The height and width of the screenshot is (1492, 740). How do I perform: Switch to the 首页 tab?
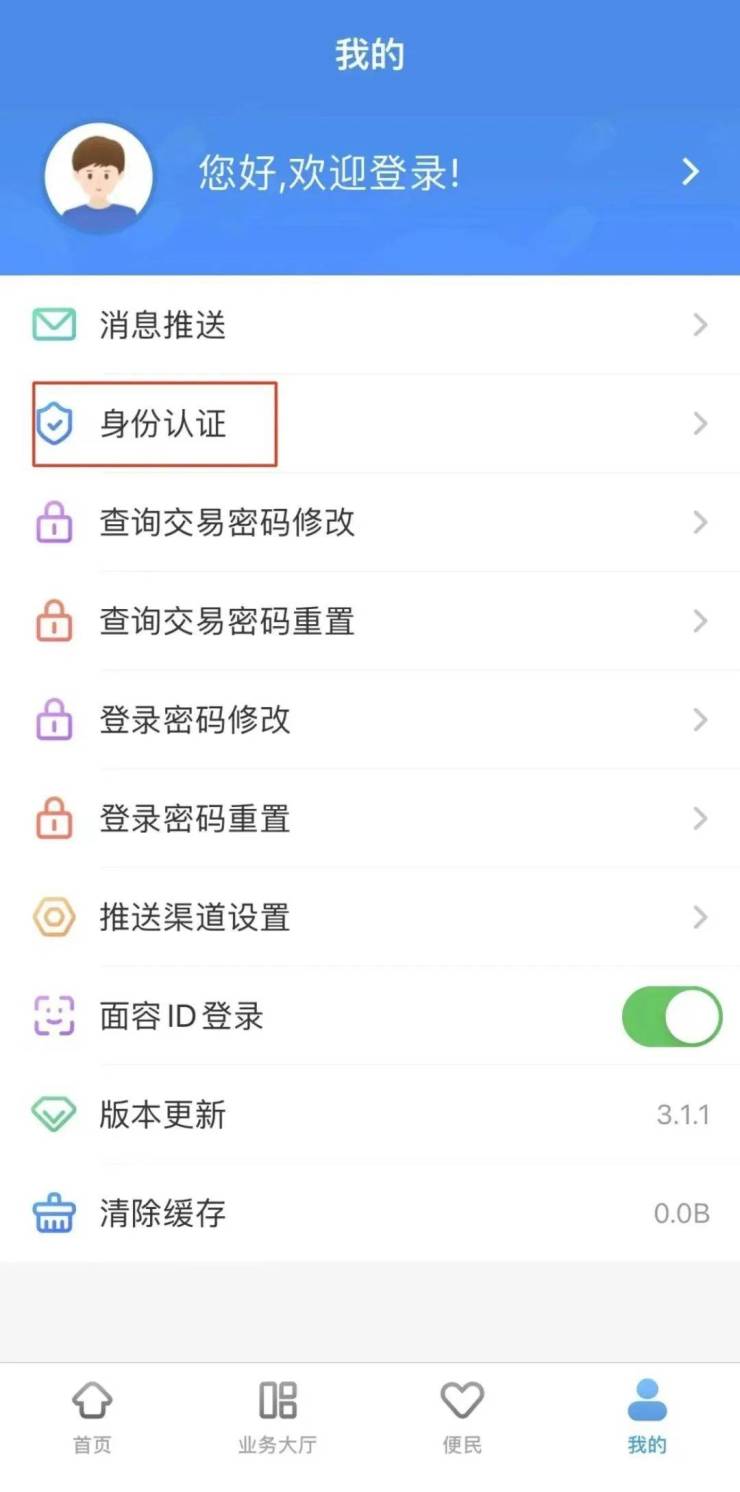tap(92, 1417)
